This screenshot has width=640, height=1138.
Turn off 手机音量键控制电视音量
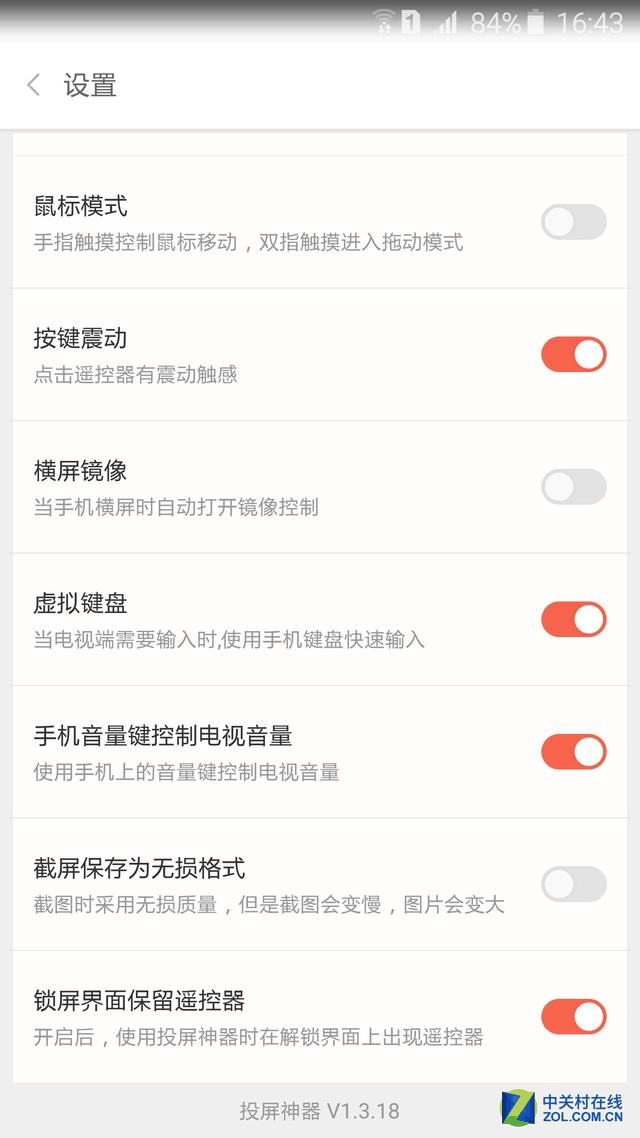pyautogui.click(x=573, y=752)
